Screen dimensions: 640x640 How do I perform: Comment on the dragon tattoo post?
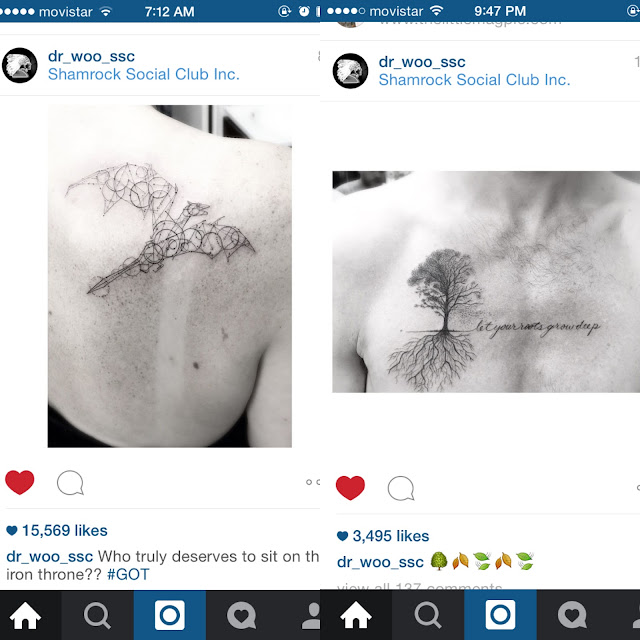point(70,482)
